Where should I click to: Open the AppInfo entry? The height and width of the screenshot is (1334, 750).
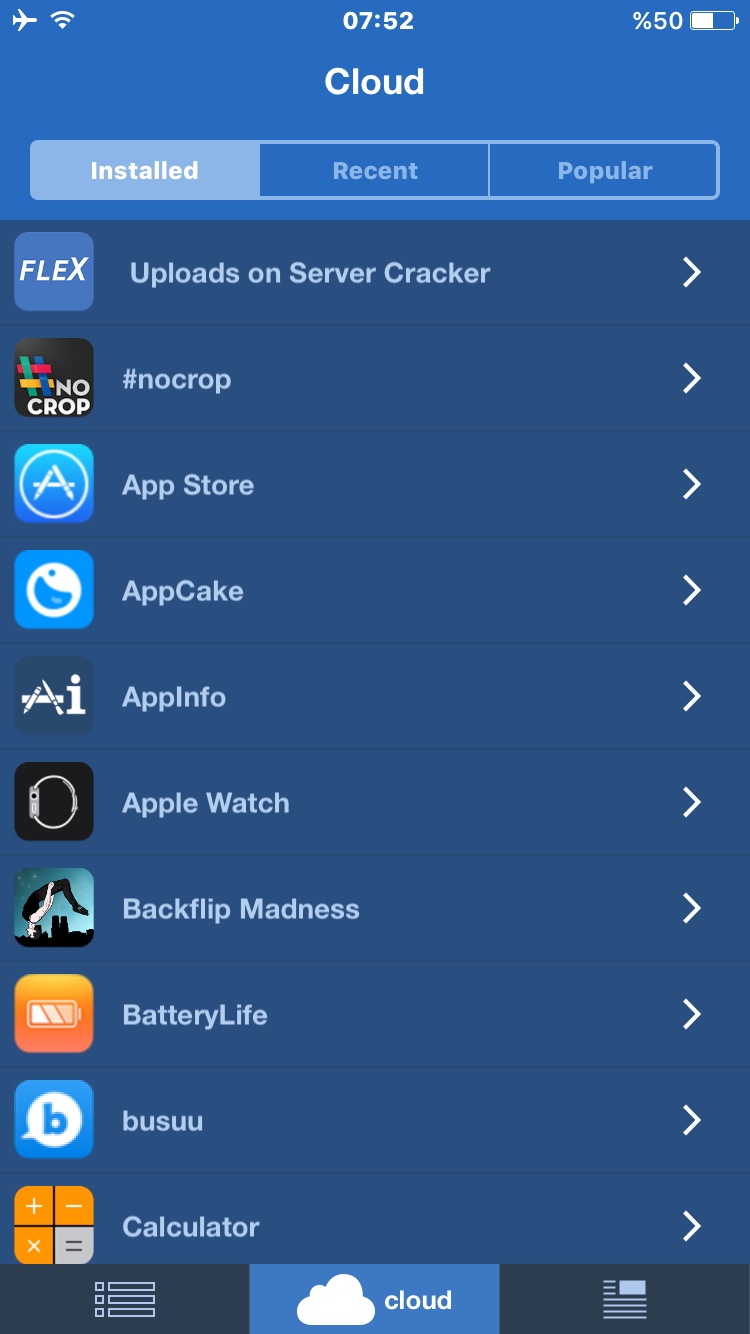pyautogui.click(x=375, y=697)
